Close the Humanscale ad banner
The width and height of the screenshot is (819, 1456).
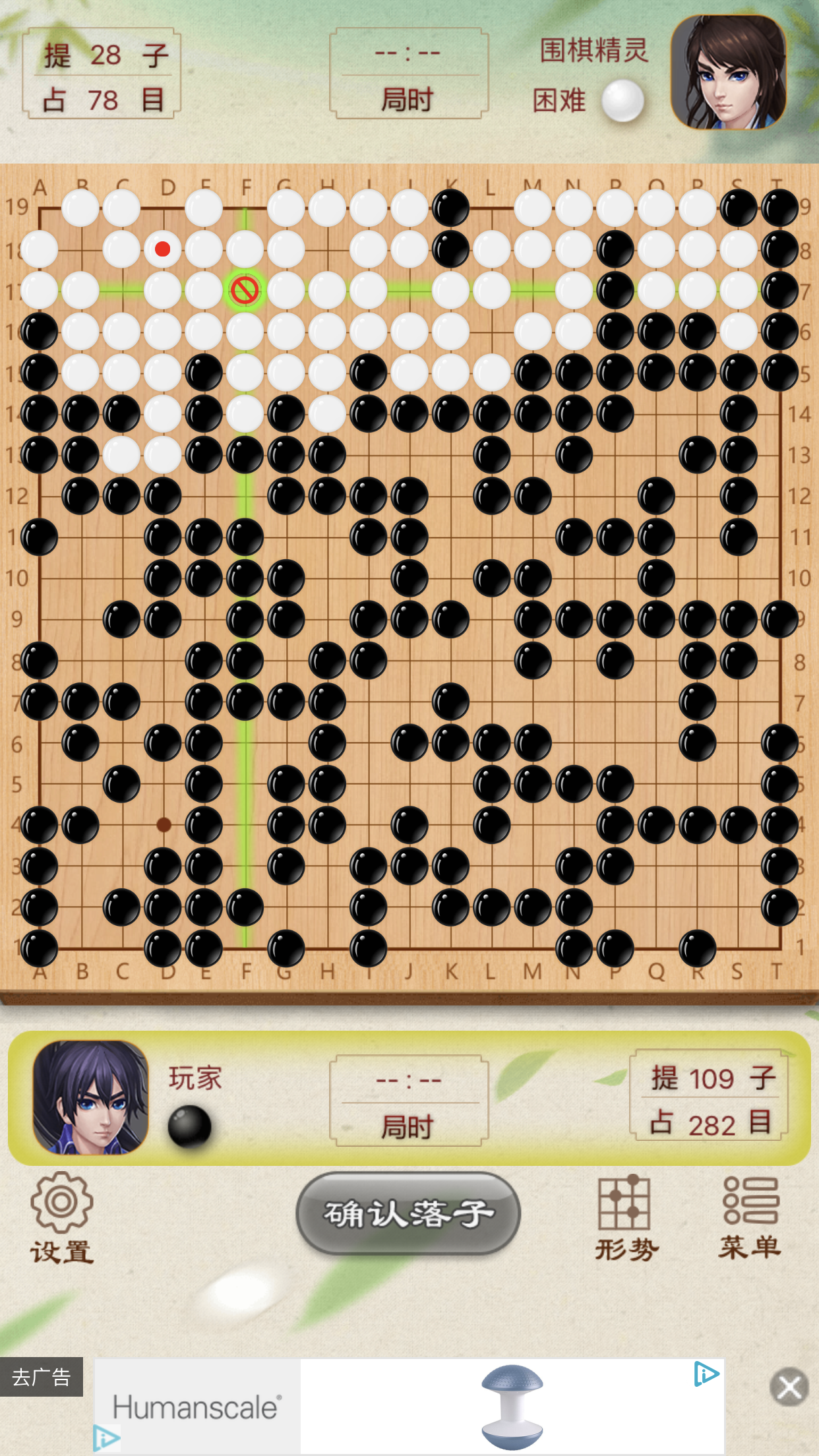[789, 1387]
